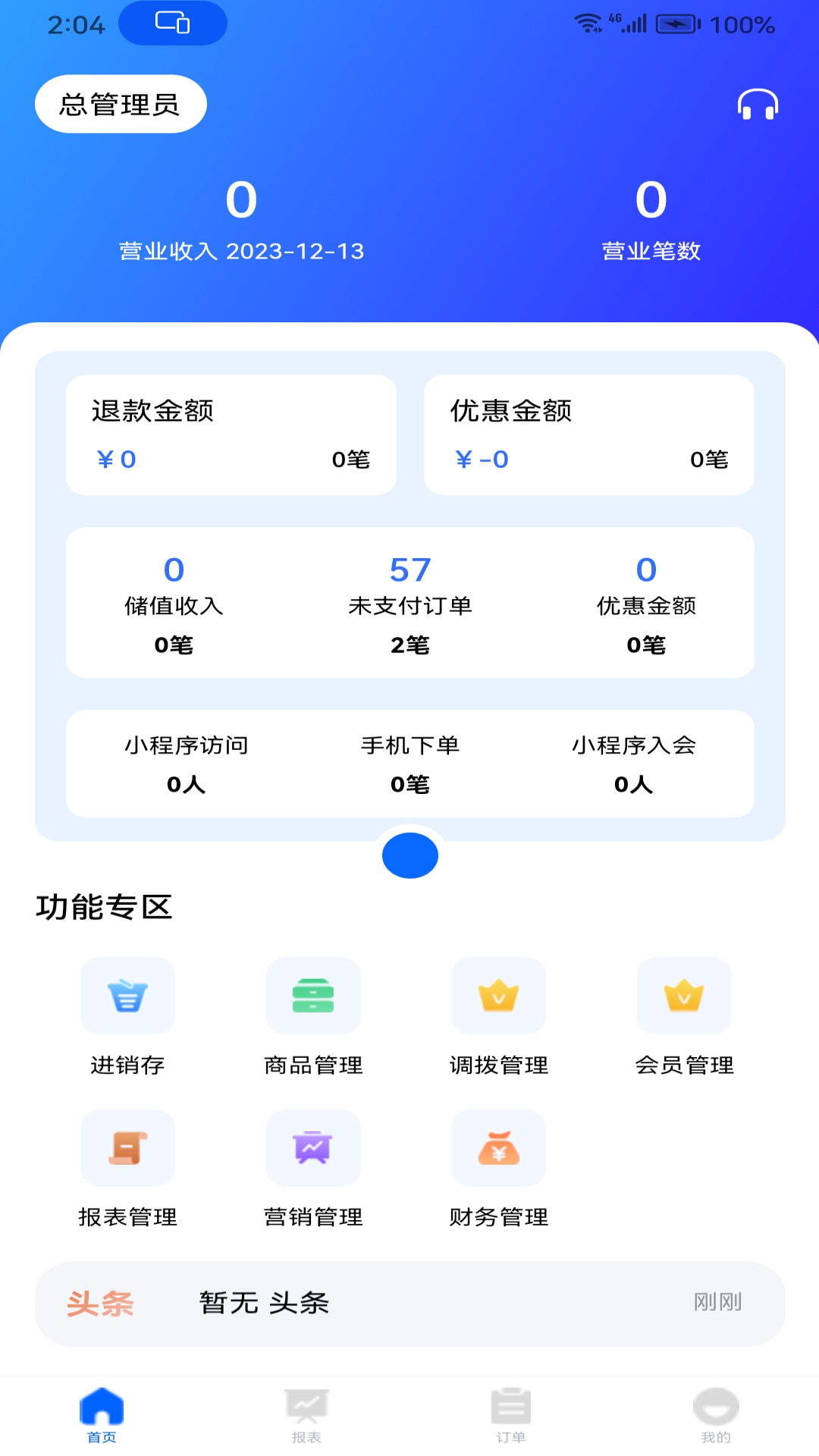The height and width of the screenshot is (1456, 819).
Task: Open the 退款金额 refund card
Action: (x=231, y=435)
